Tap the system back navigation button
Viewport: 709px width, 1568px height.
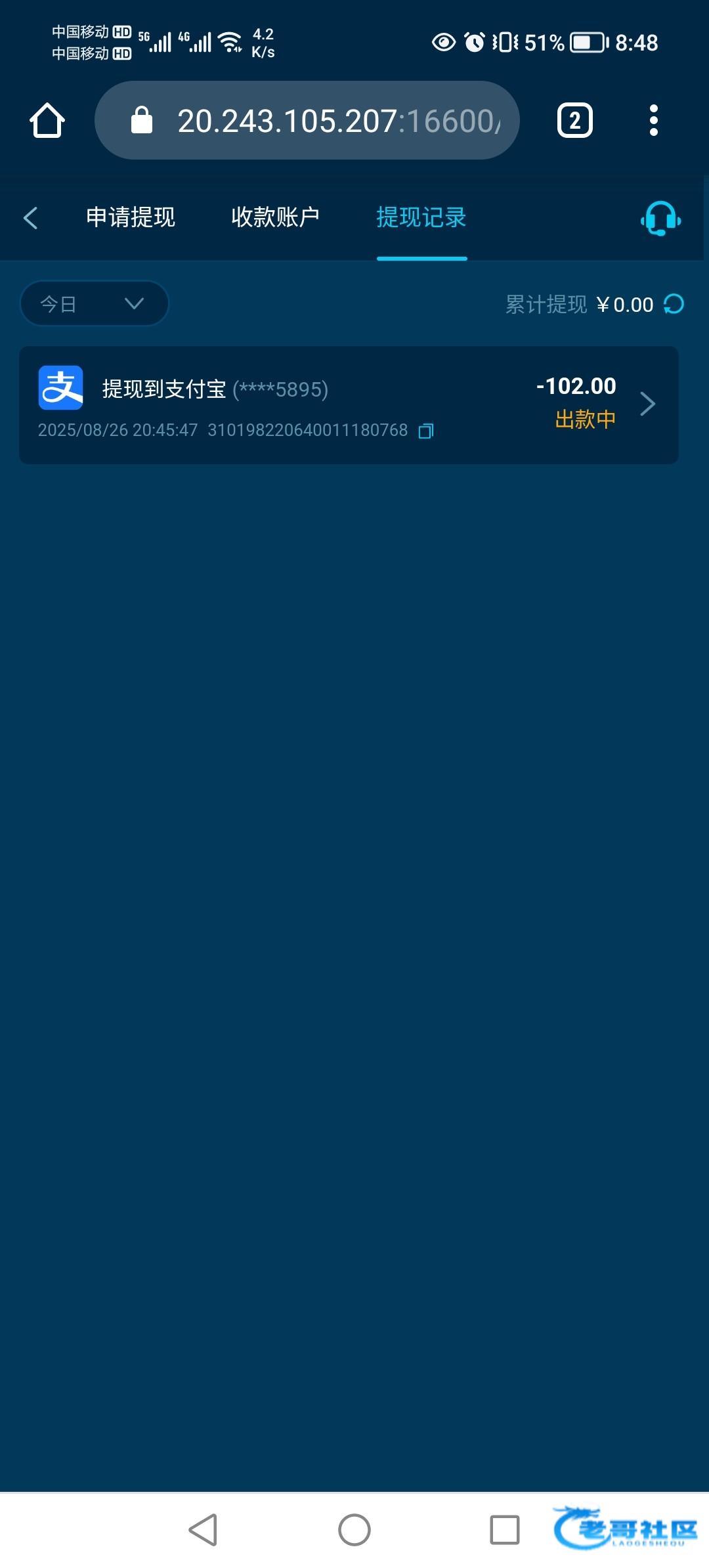(204, 1530)
